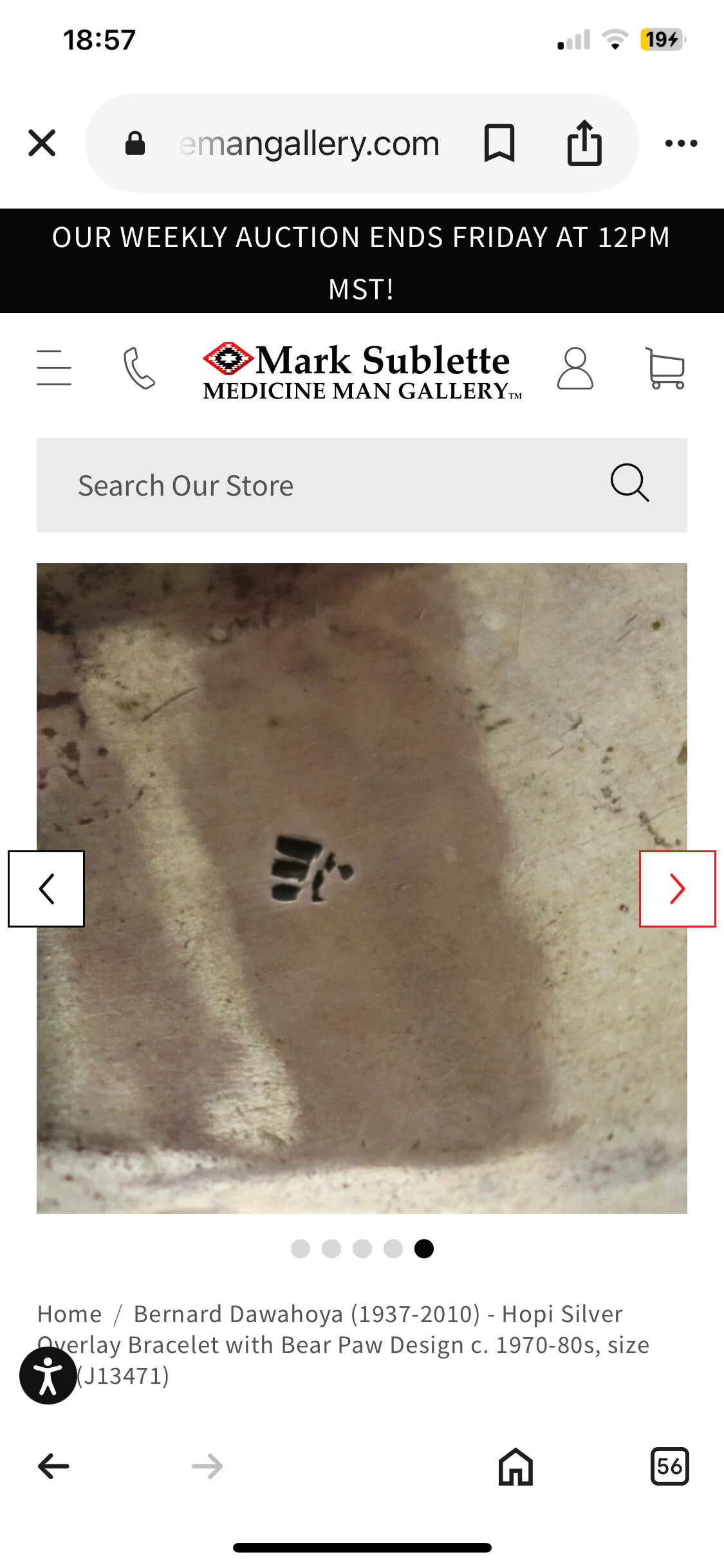This screenshot has width=724, height=1568.
Task: View the 56 open tabs
Action: point(669,1466)
